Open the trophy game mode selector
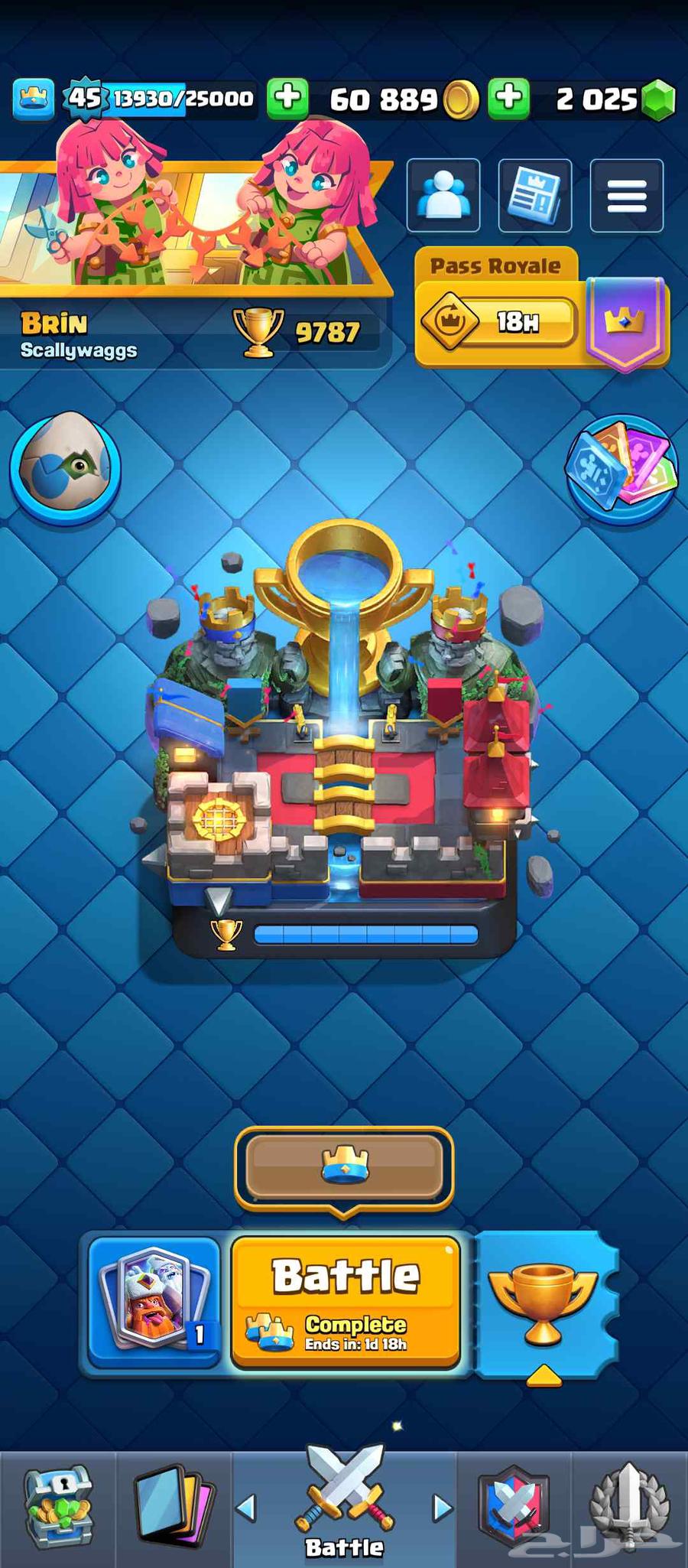This screenshot has width=688, height=1568. click(x=543, y=1300)
